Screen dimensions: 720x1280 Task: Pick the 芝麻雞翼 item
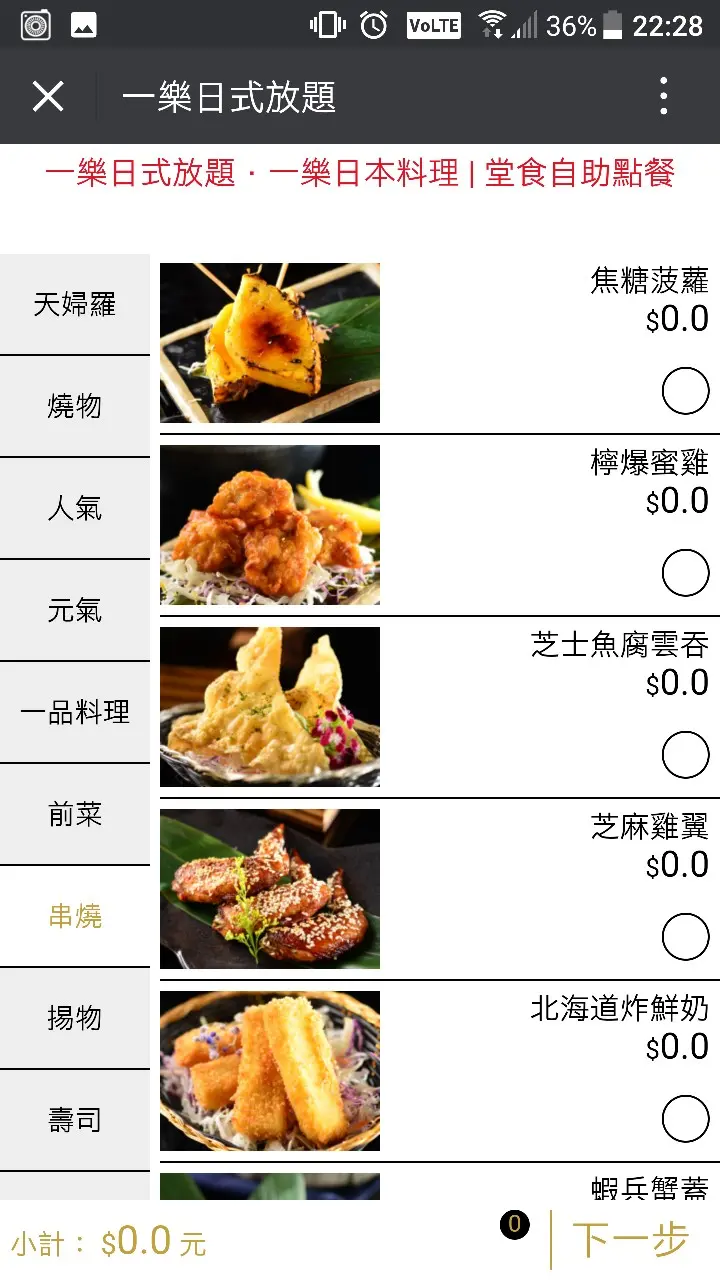tap(685, 937)
